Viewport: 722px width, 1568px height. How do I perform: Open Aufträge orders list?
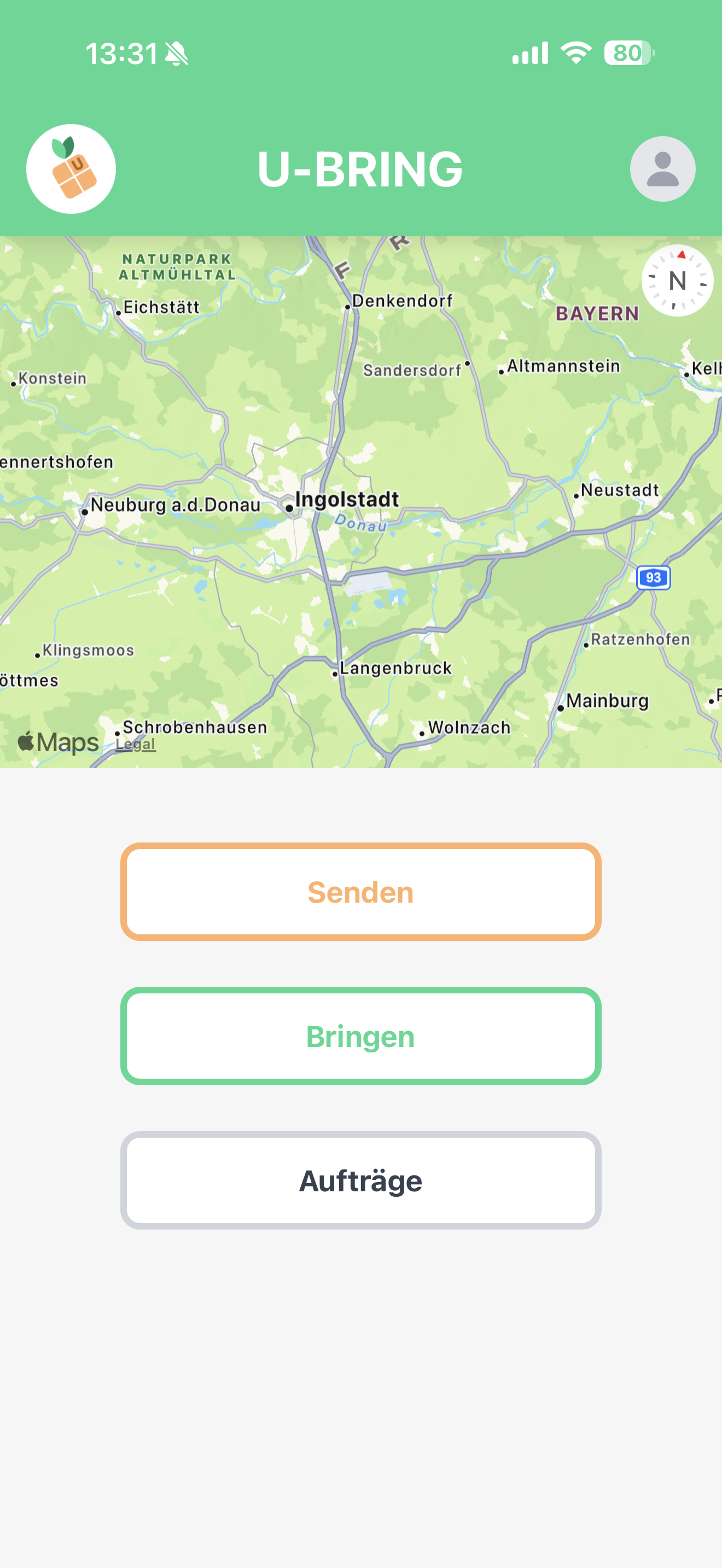360,1180
